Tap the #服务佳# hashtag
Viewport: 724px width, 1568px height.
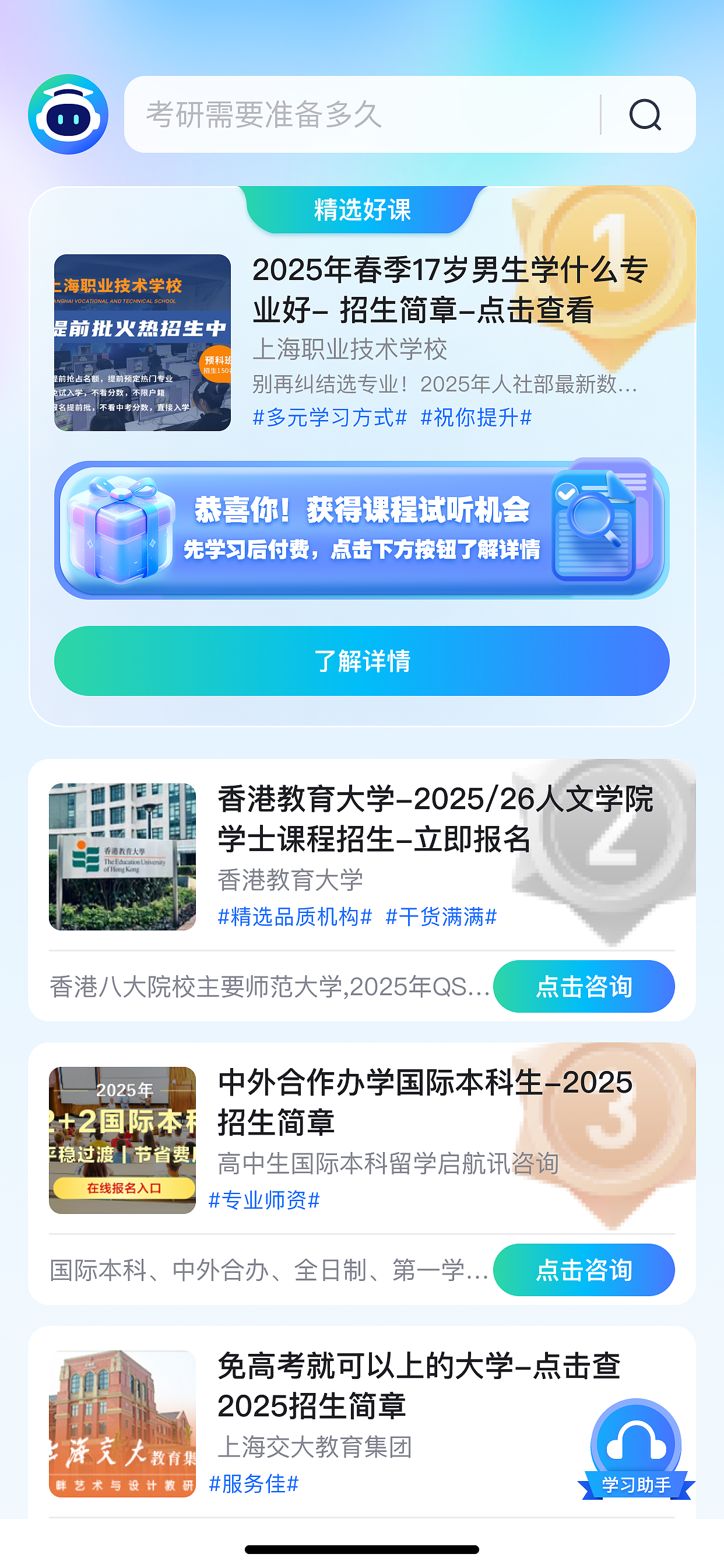[253, 1485]
